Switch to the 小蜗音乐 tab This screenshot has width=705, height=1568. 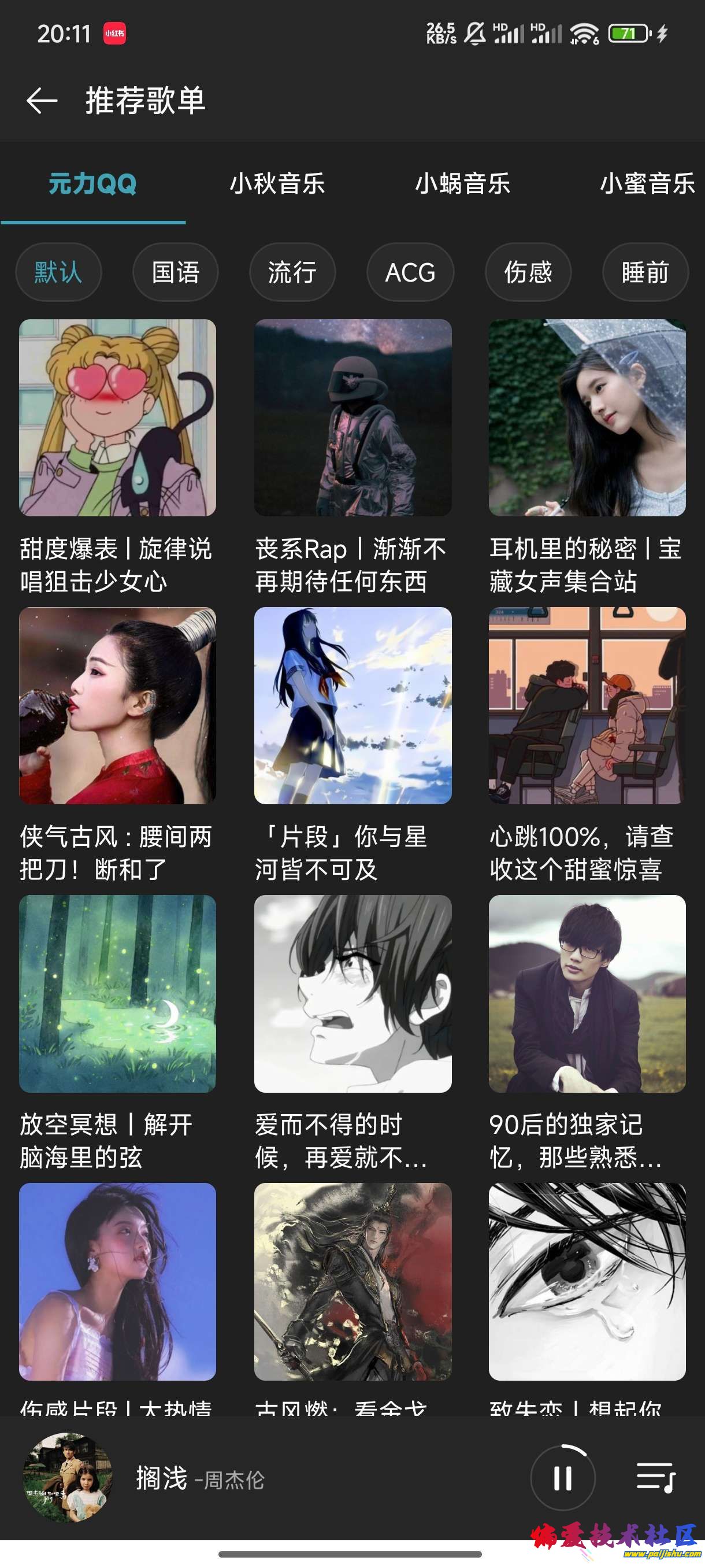[x=462, y=183]
